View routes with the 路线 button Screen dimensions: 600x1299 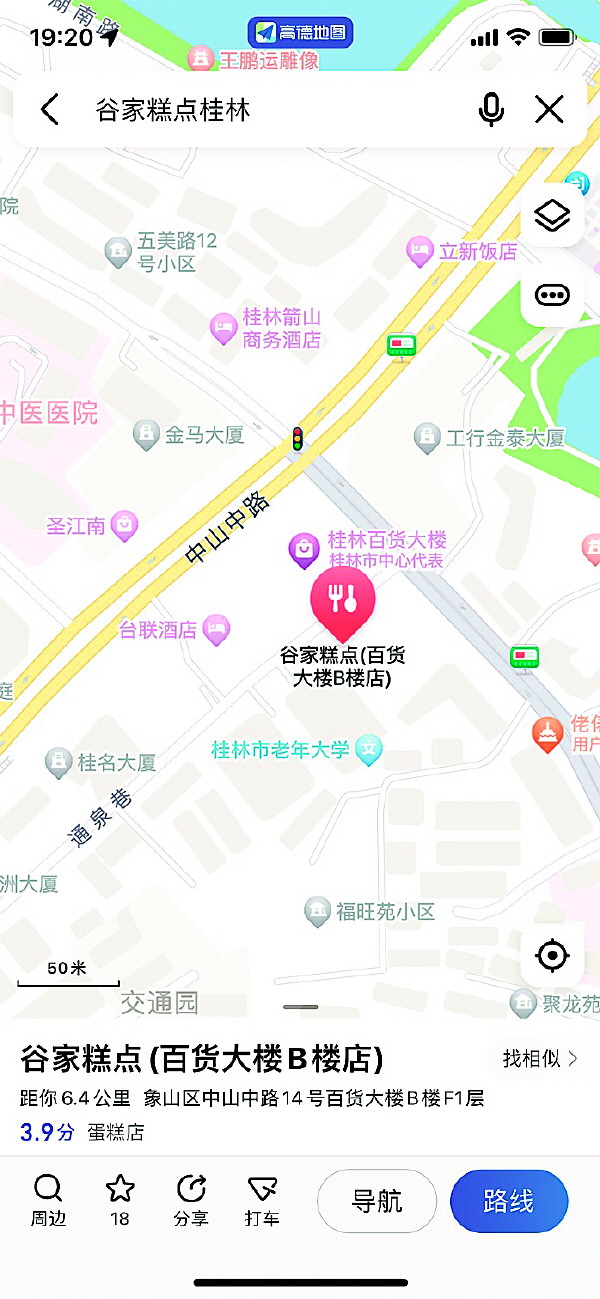(x=509, y=1201)
